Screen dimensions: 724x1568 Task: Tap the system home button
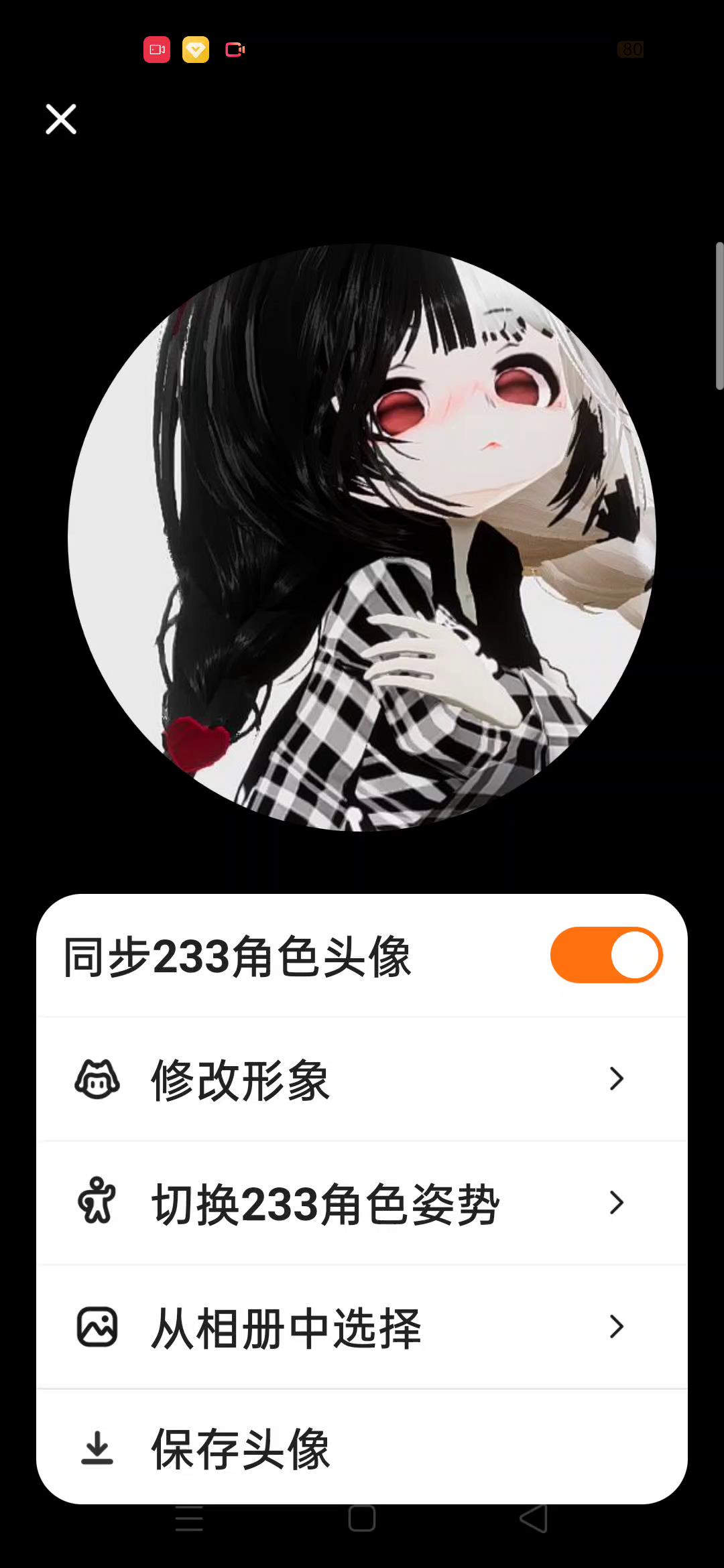pos(362,1518)
